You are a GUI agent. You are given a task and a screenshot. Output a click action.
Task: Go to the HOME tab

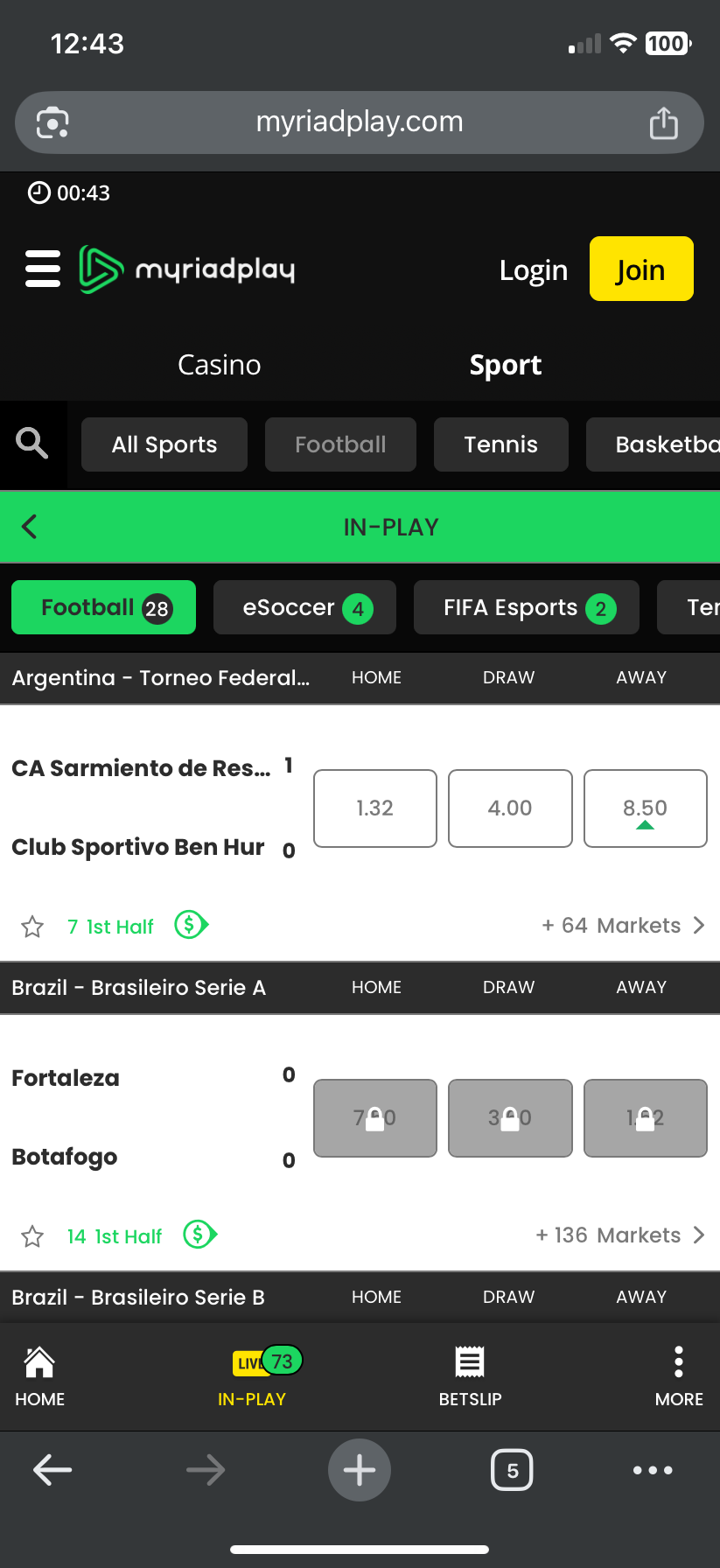(x=40, y=1376)
